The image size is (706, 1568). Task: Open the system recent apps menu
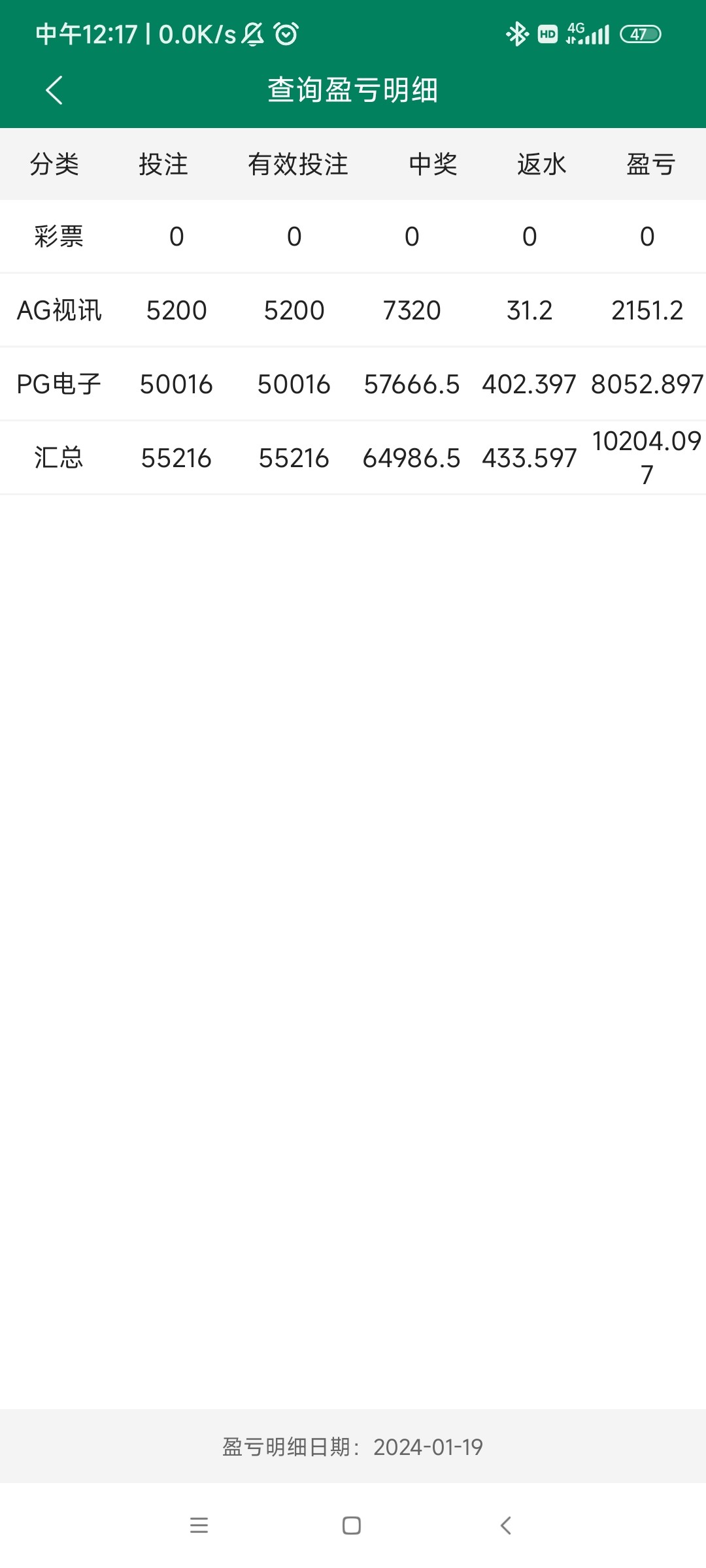[x=199, y=1525]
